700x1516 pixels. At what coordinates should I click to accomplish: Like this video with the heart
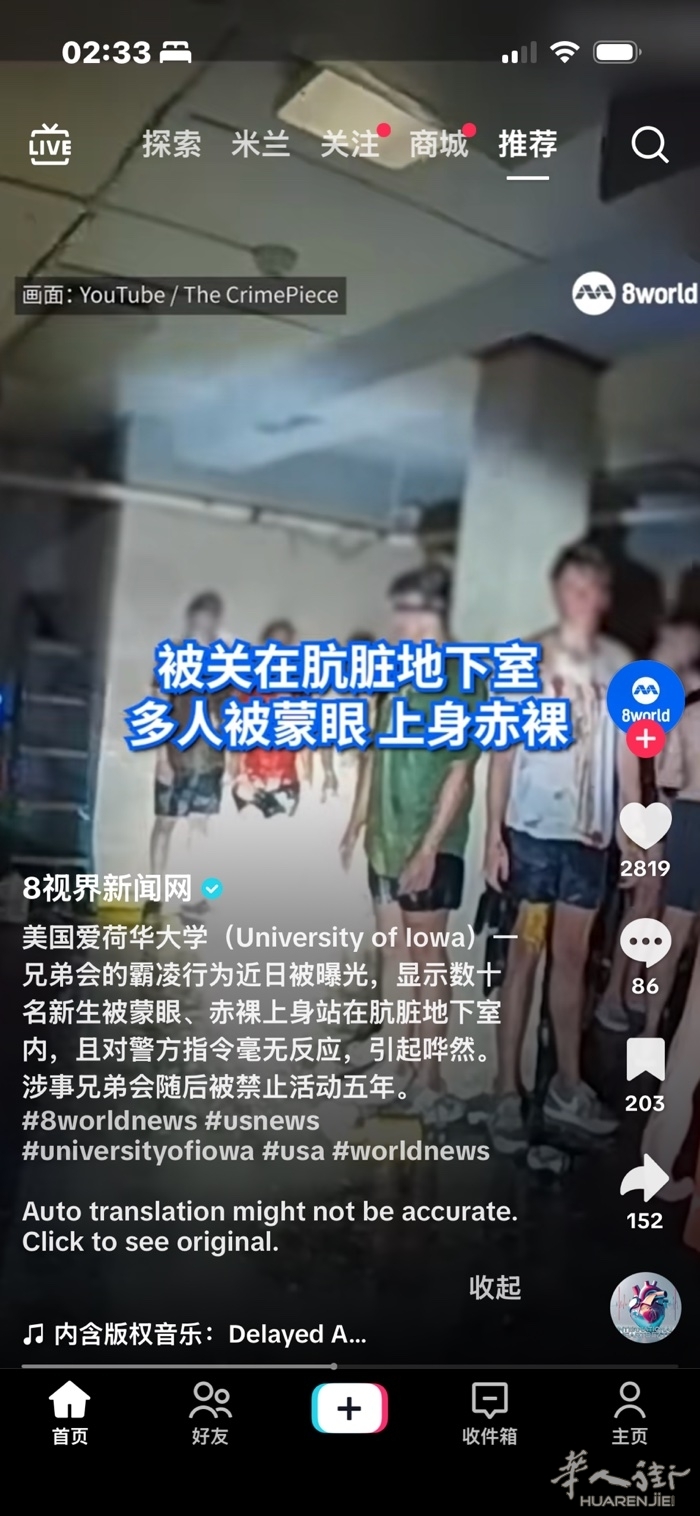point(645,827)
